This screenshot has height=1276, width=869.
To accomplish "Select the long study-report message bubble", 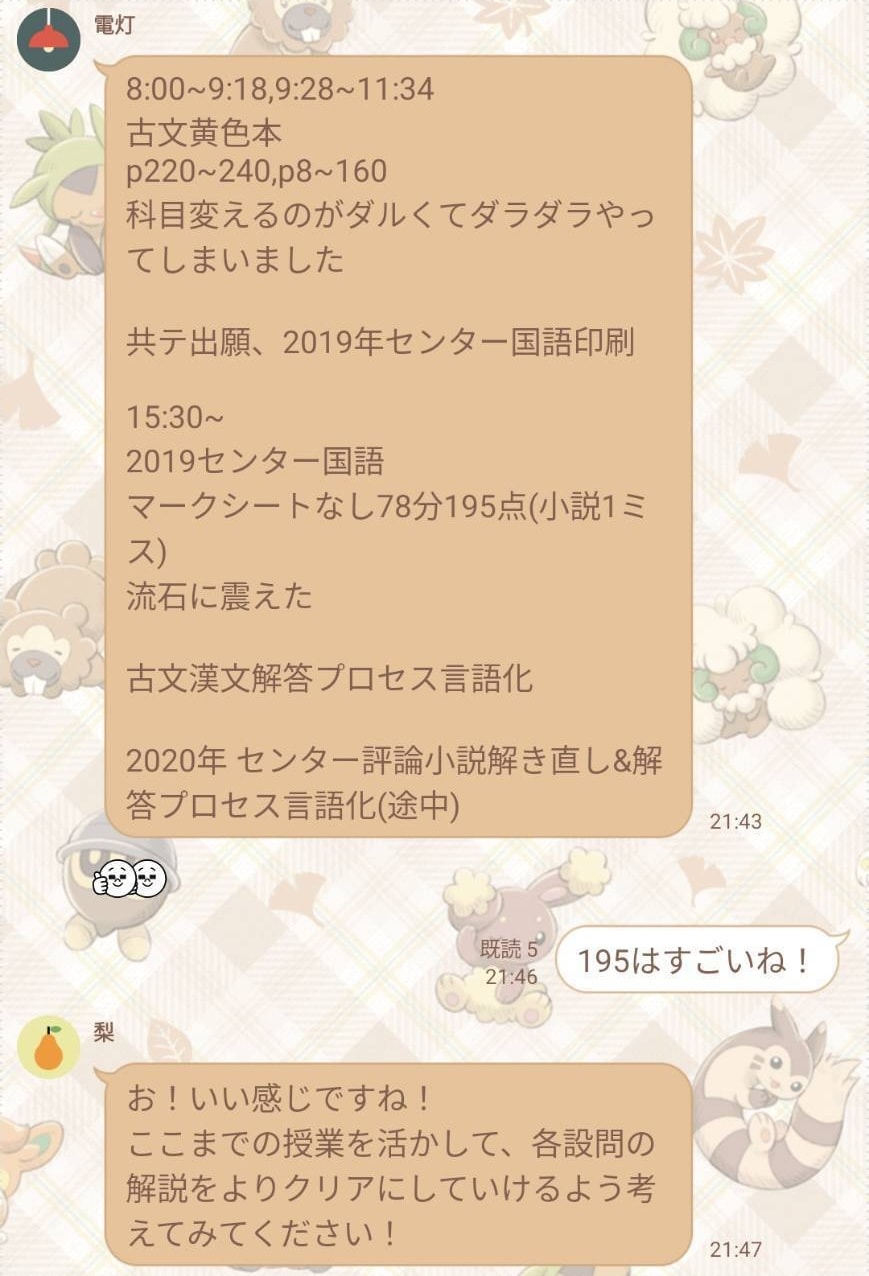I will [400, 450].
